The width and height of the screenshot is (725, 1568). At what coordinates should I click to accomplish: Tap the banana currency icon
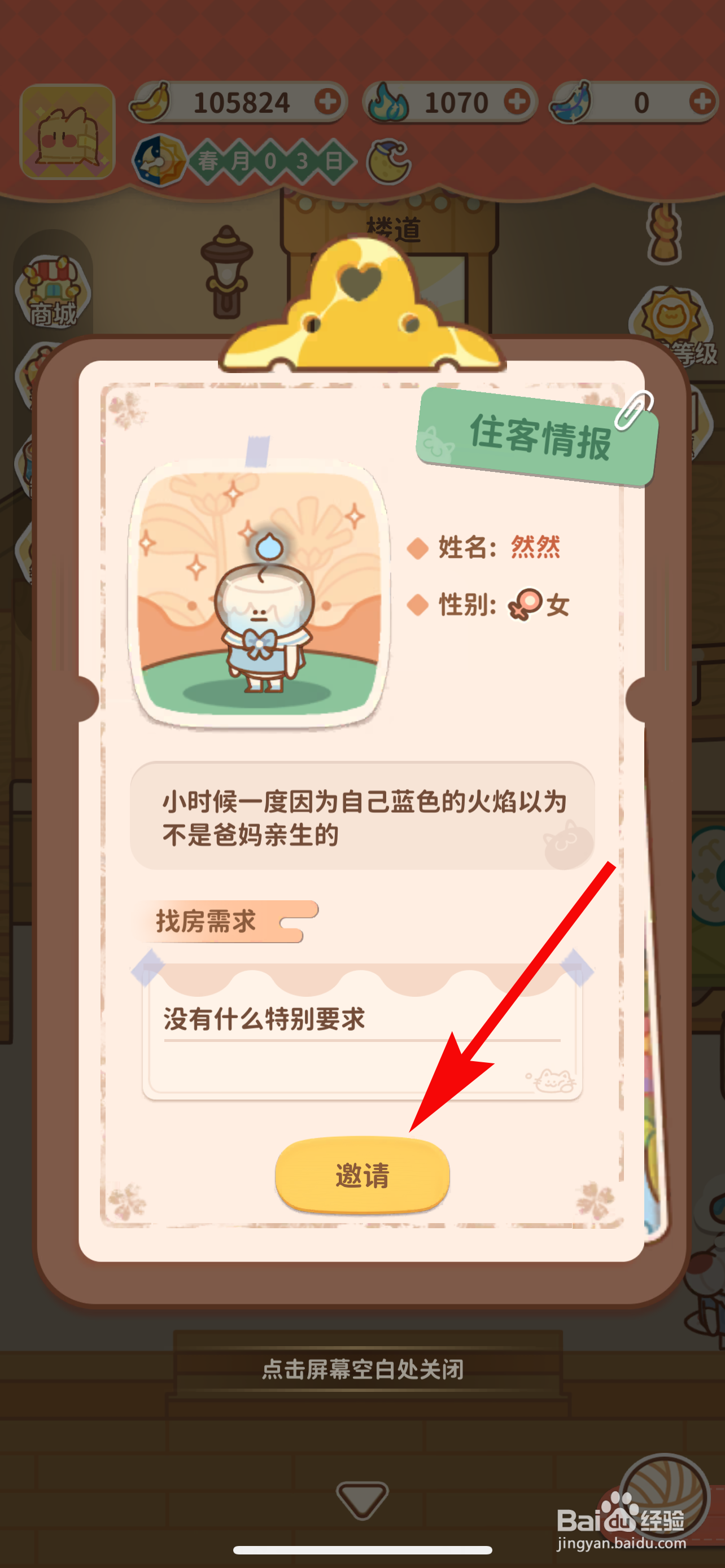[151, 101]
